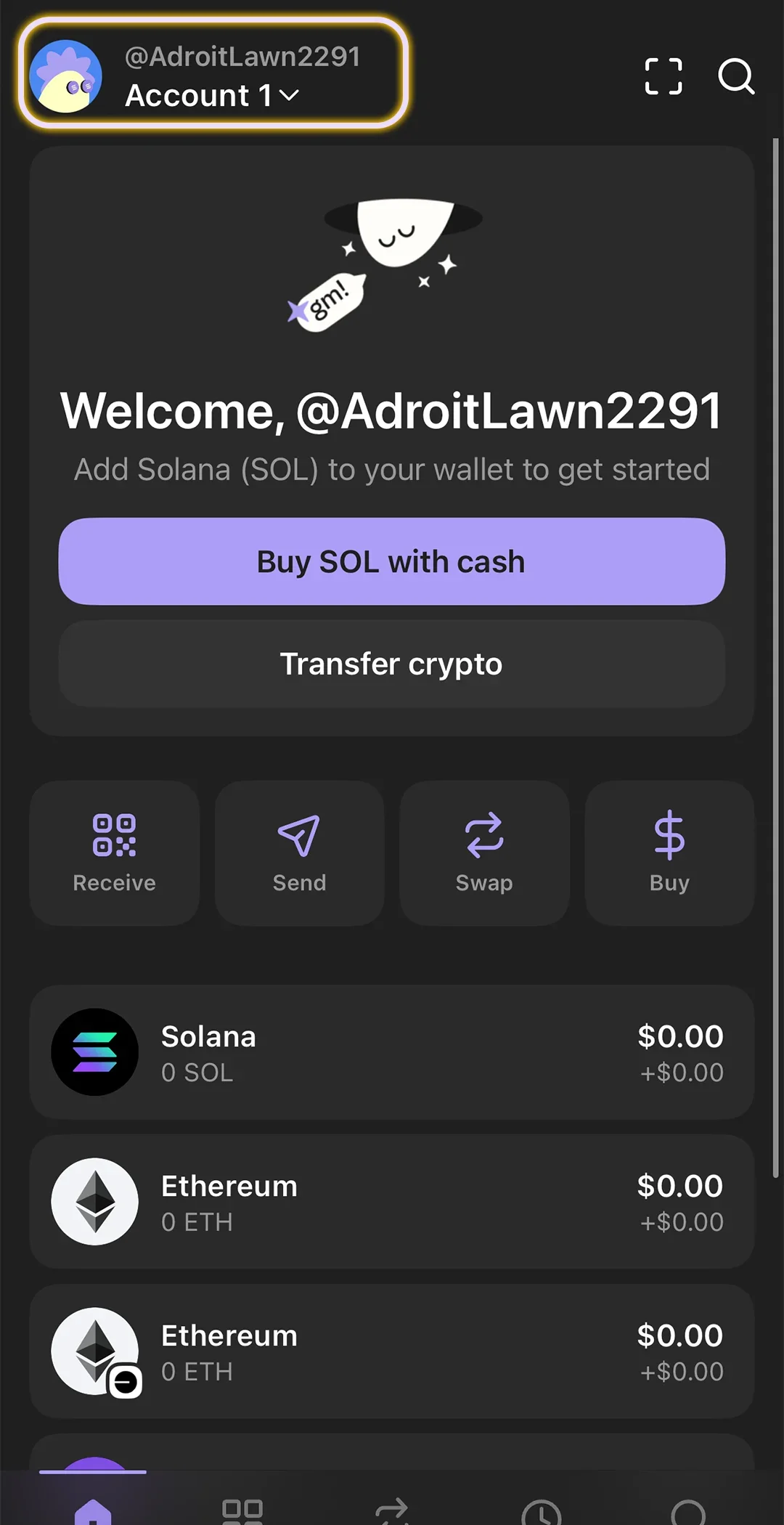Tap the @AdroitLawn2291 username label
Screen dimensions: 784x1525
pos(244,56)
